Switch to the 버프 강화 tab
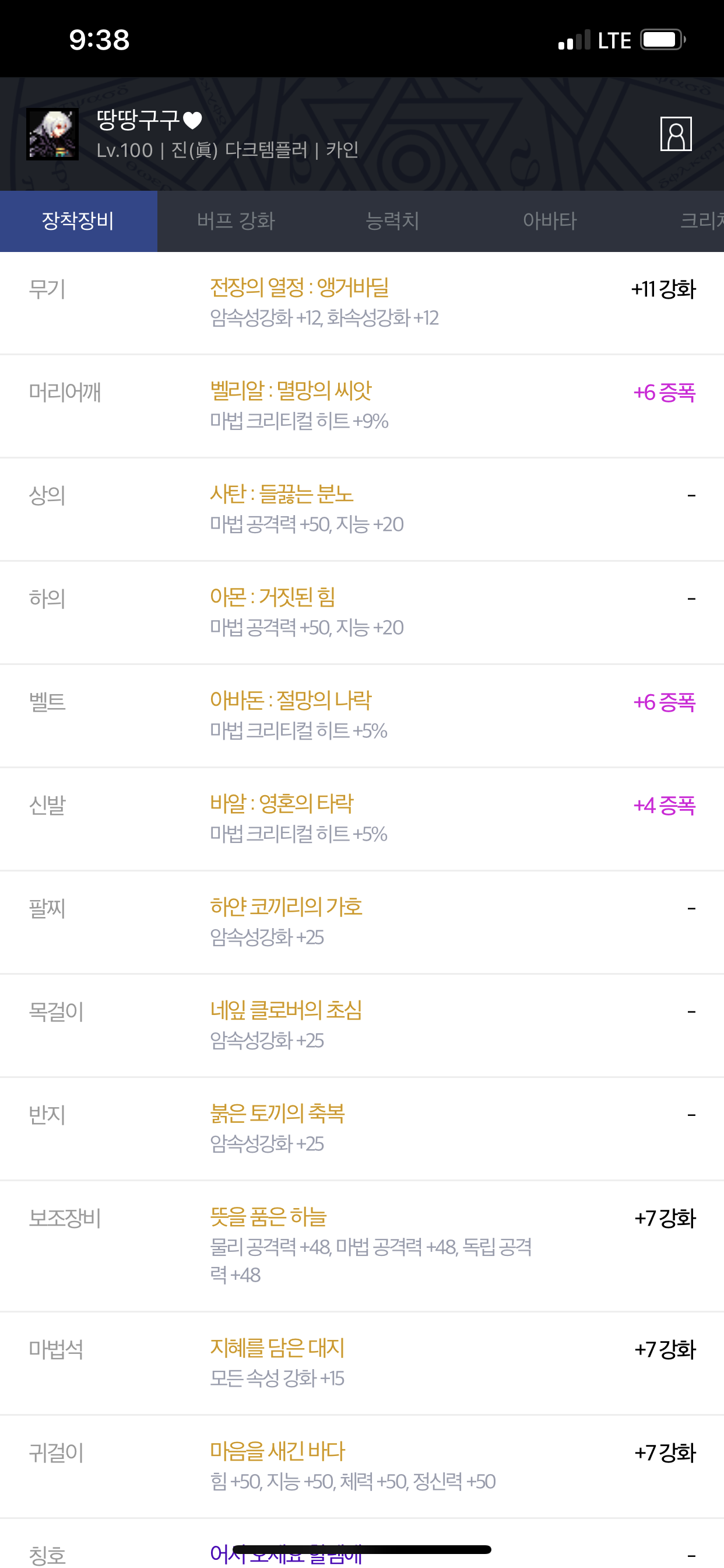 236,221
